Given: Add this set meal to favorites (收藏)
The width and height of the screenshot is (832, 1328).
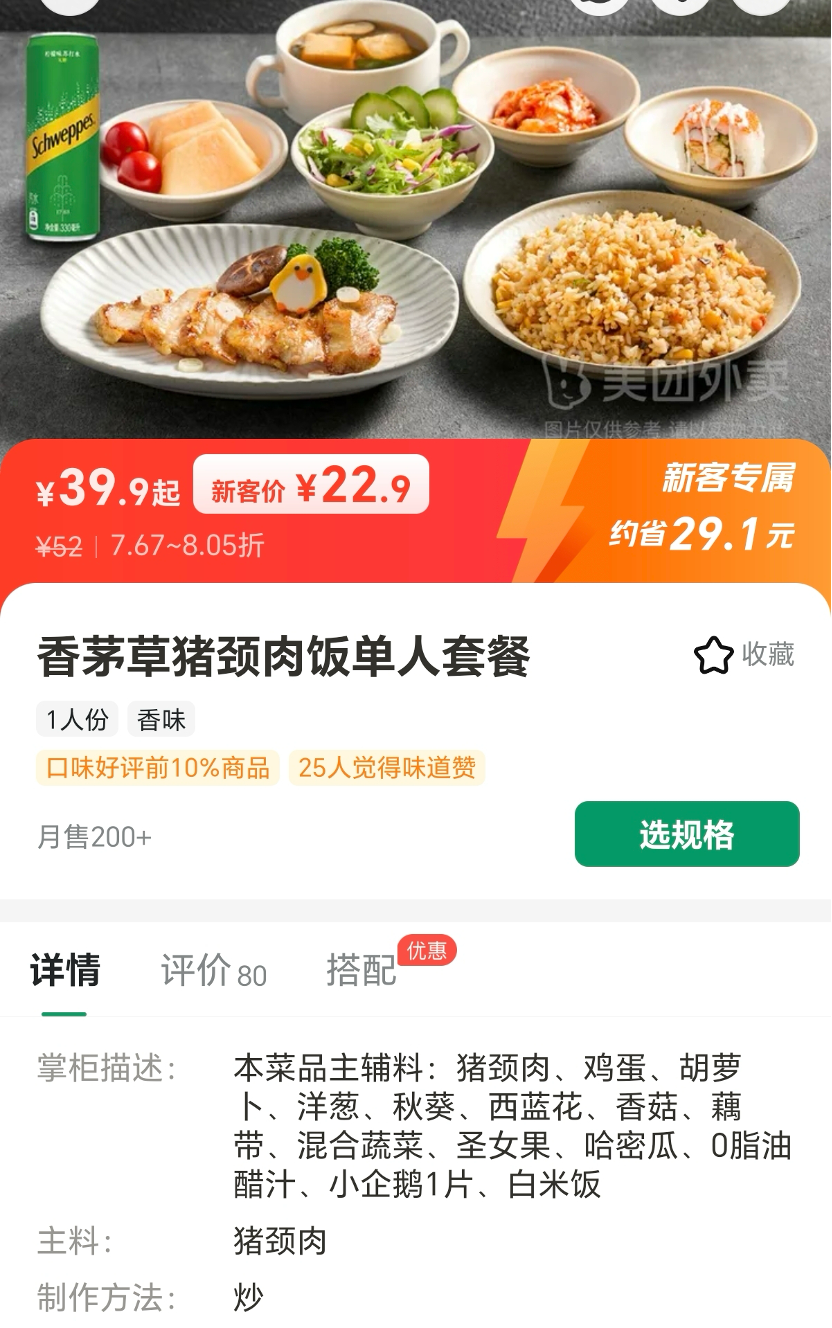Looking at the screenshot, I should [x=743, y=655].
